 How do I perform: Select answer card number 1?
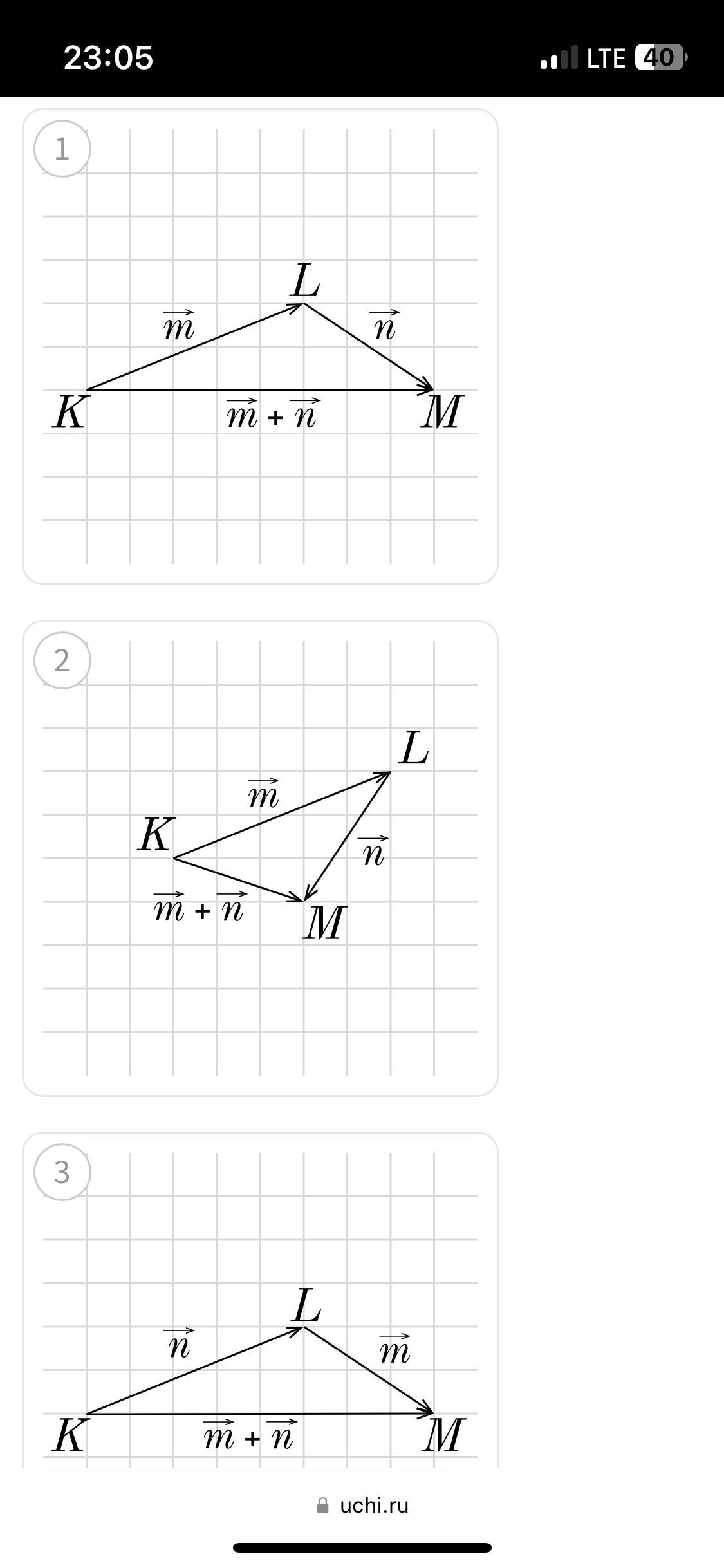click(x=260, y=347)
